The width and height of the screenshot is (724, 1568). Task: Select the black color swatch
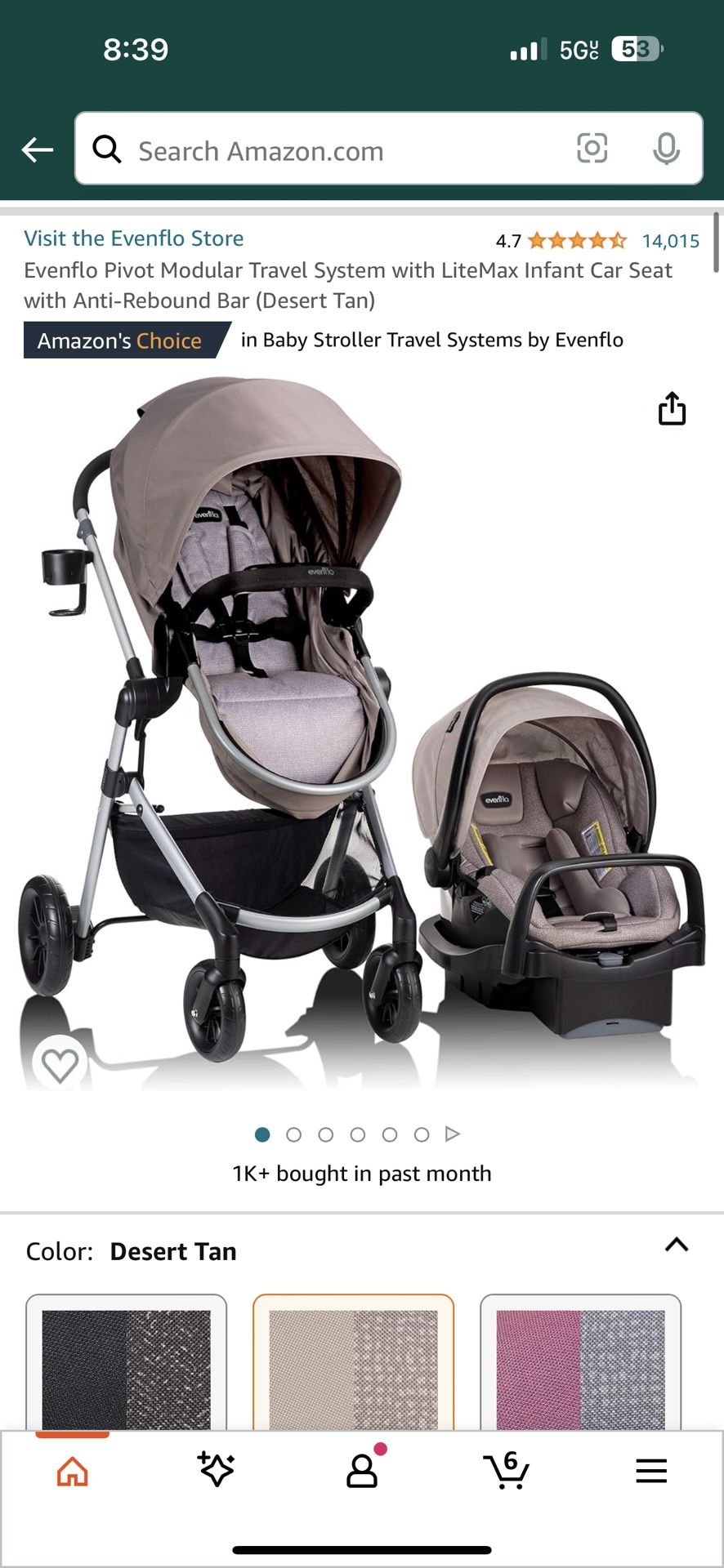(126, 1362)
